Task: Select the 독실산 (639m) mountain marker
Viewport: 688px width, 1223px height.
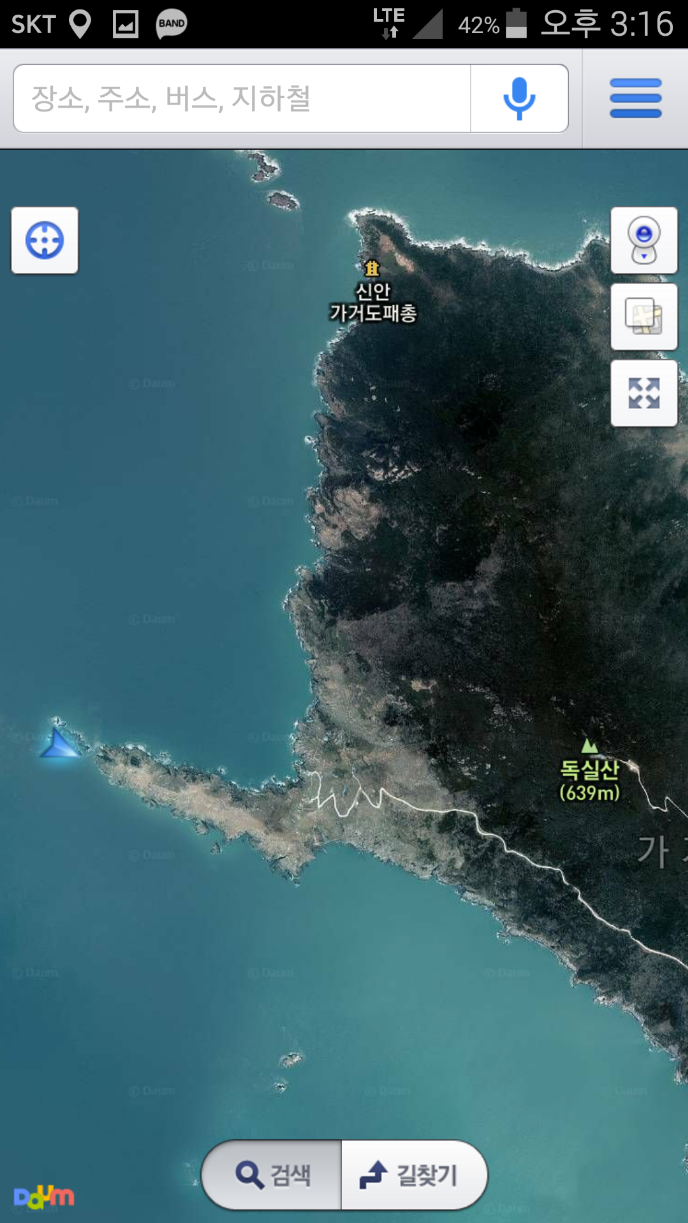Action: [x=589, y=748]
